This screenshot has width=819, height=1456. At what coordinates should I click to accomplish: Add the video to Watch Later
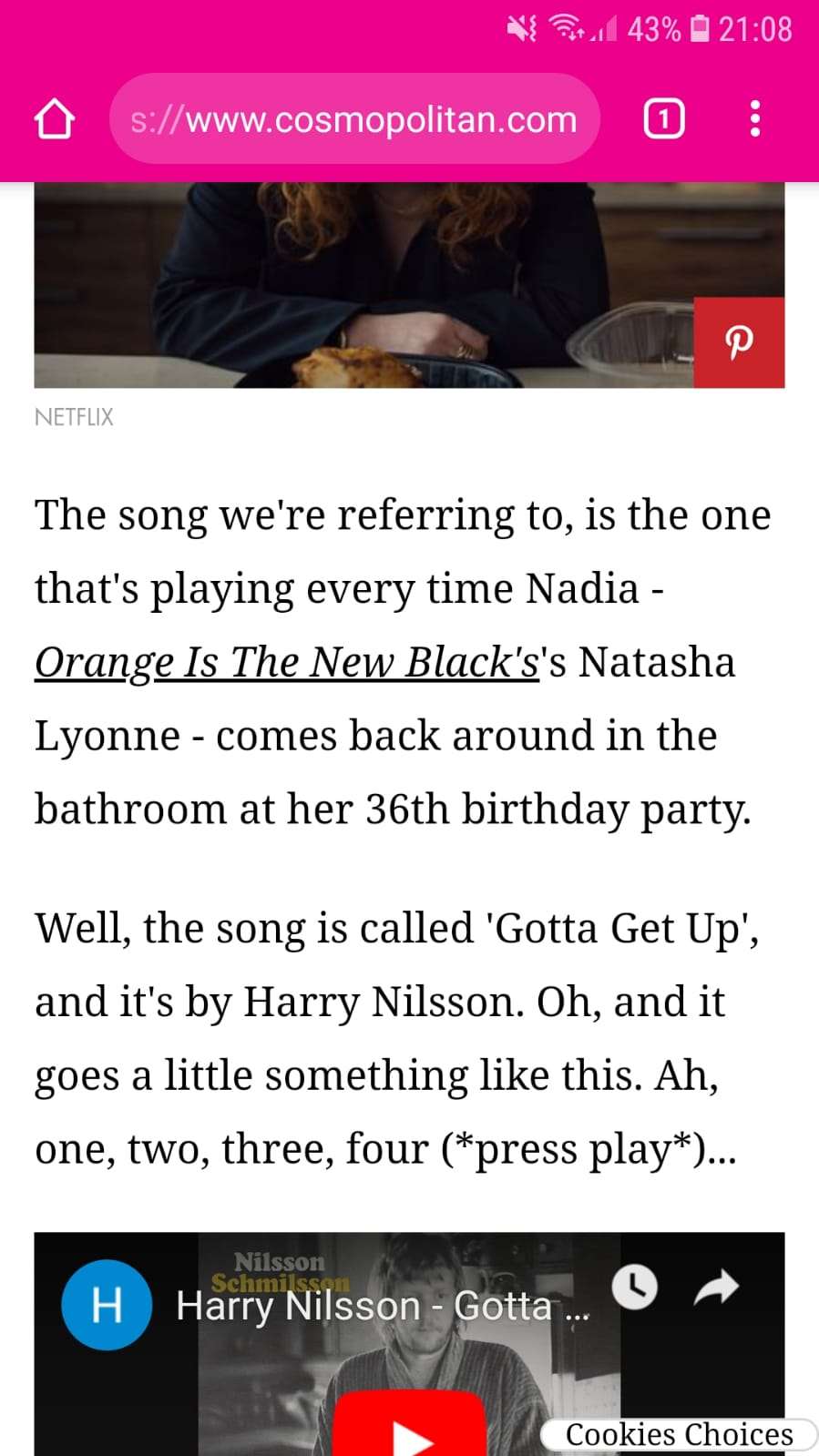(x=634, y=1287)
